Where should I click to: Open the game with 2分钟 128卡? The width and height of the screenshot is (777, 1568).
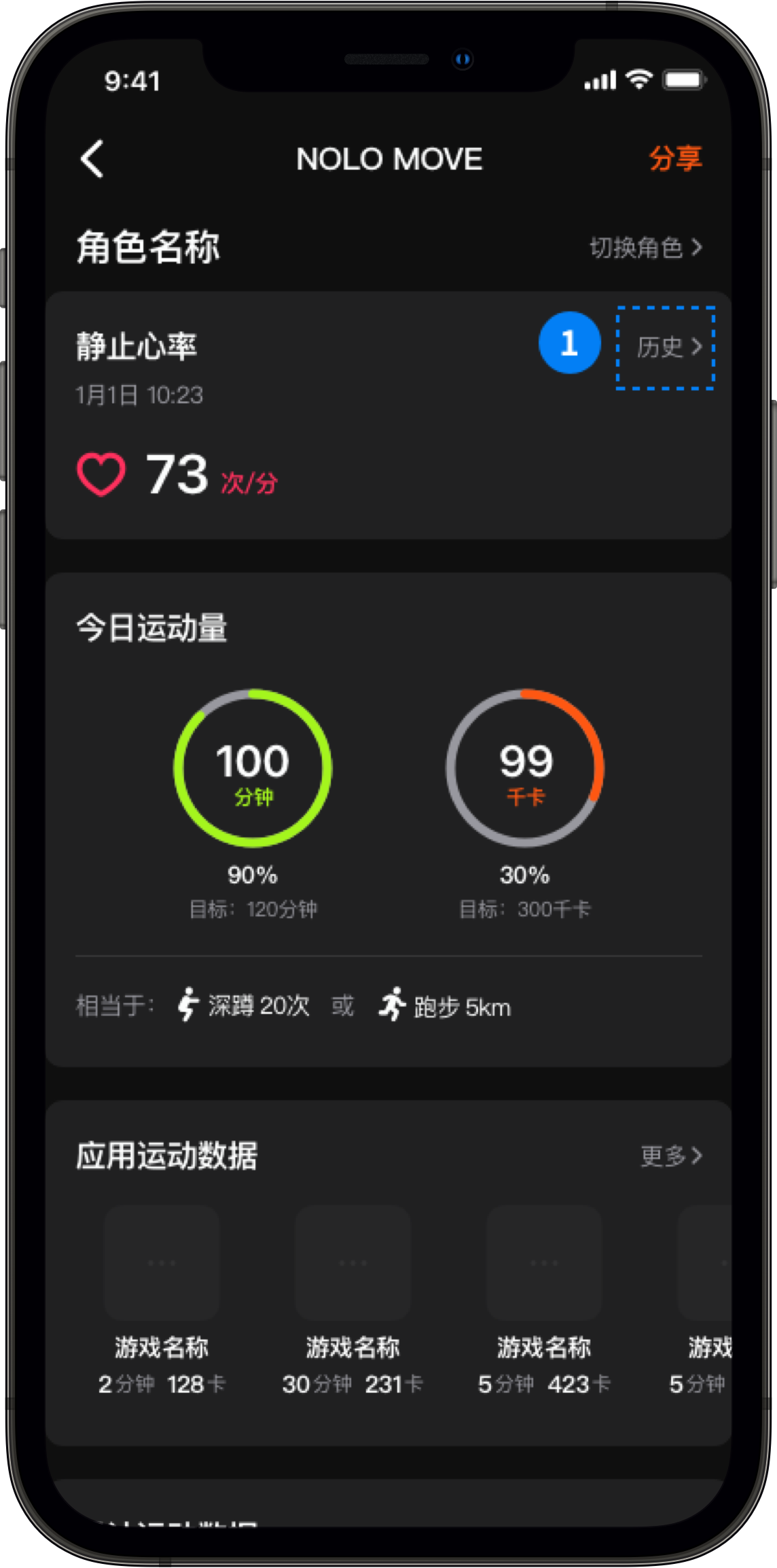162,1264
